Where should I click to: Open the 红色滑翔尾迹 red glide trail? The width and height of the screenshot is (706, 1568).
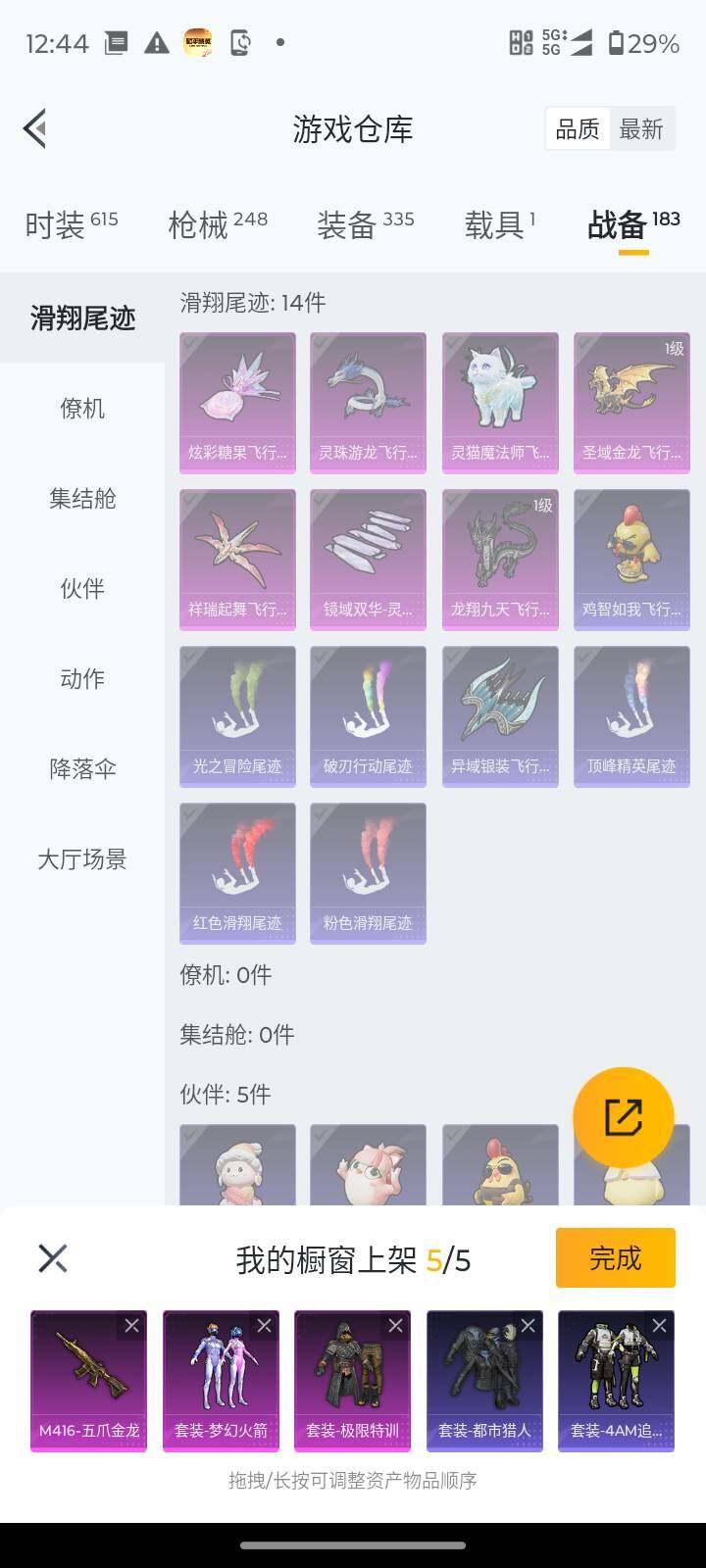[236, 872]
